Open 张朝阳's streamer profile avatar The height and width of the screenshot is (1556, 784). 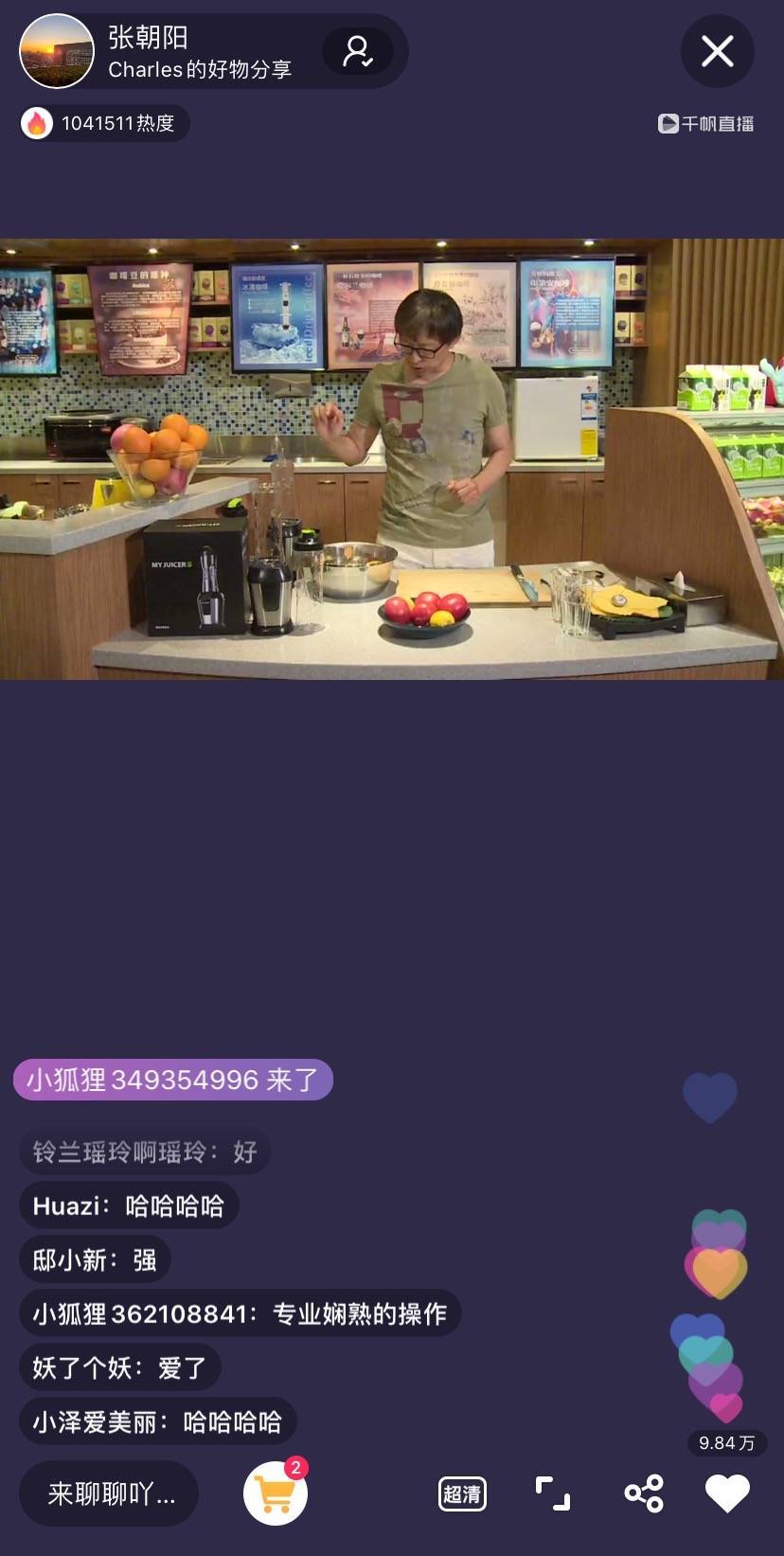[57, 51]
